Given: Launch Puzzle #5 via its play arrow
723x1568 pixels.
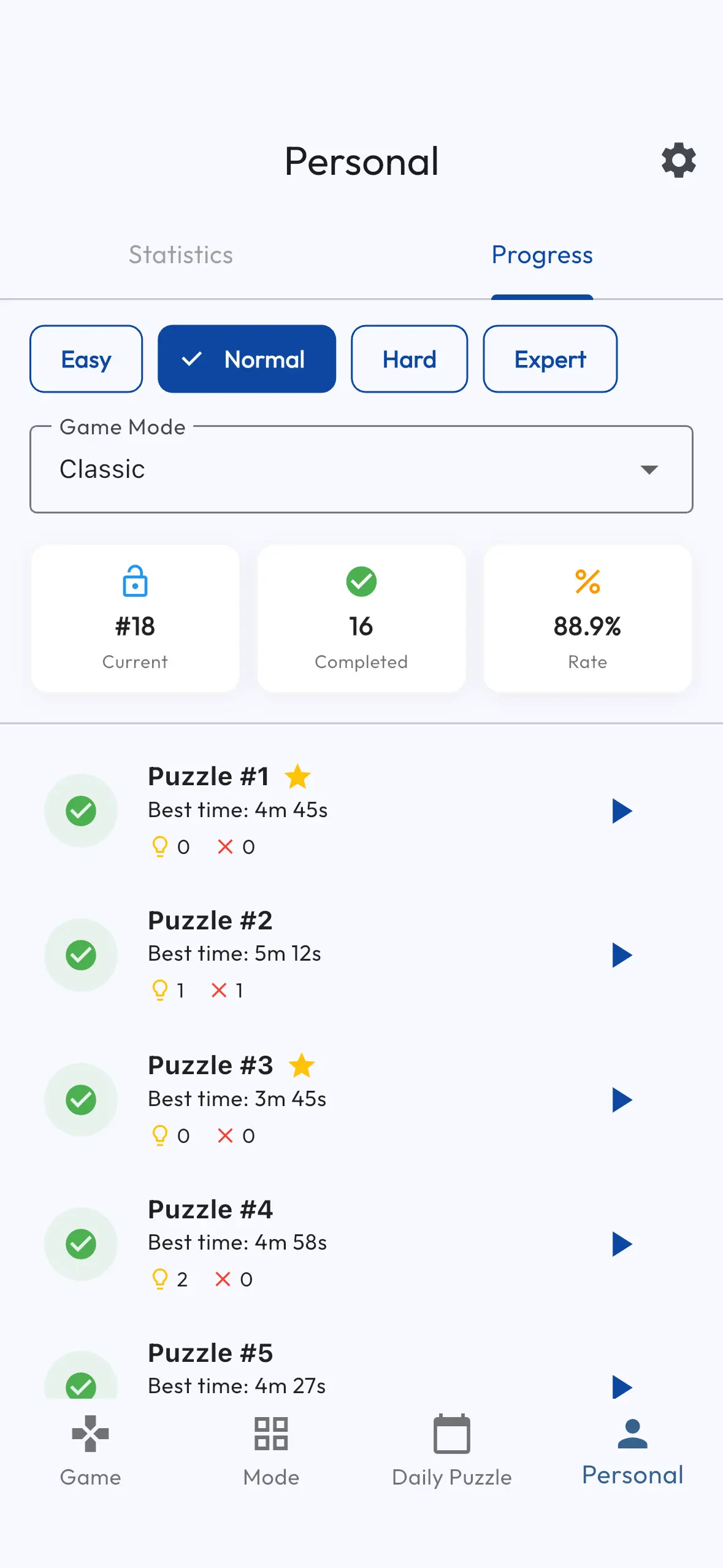Looking at the screenshot, I should 621,1388.
